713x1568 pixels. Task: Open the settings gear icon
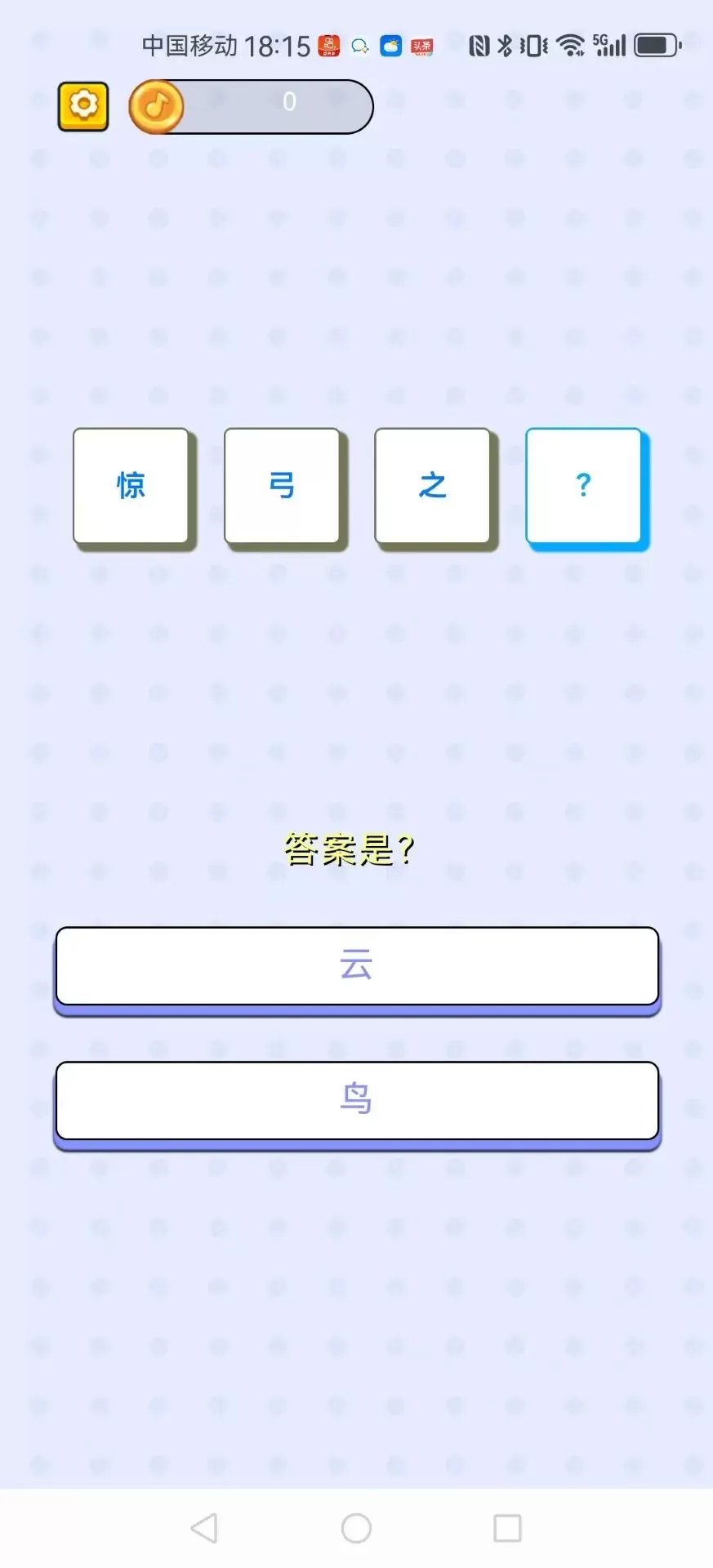pyautogui.click(x=83, y=106)
